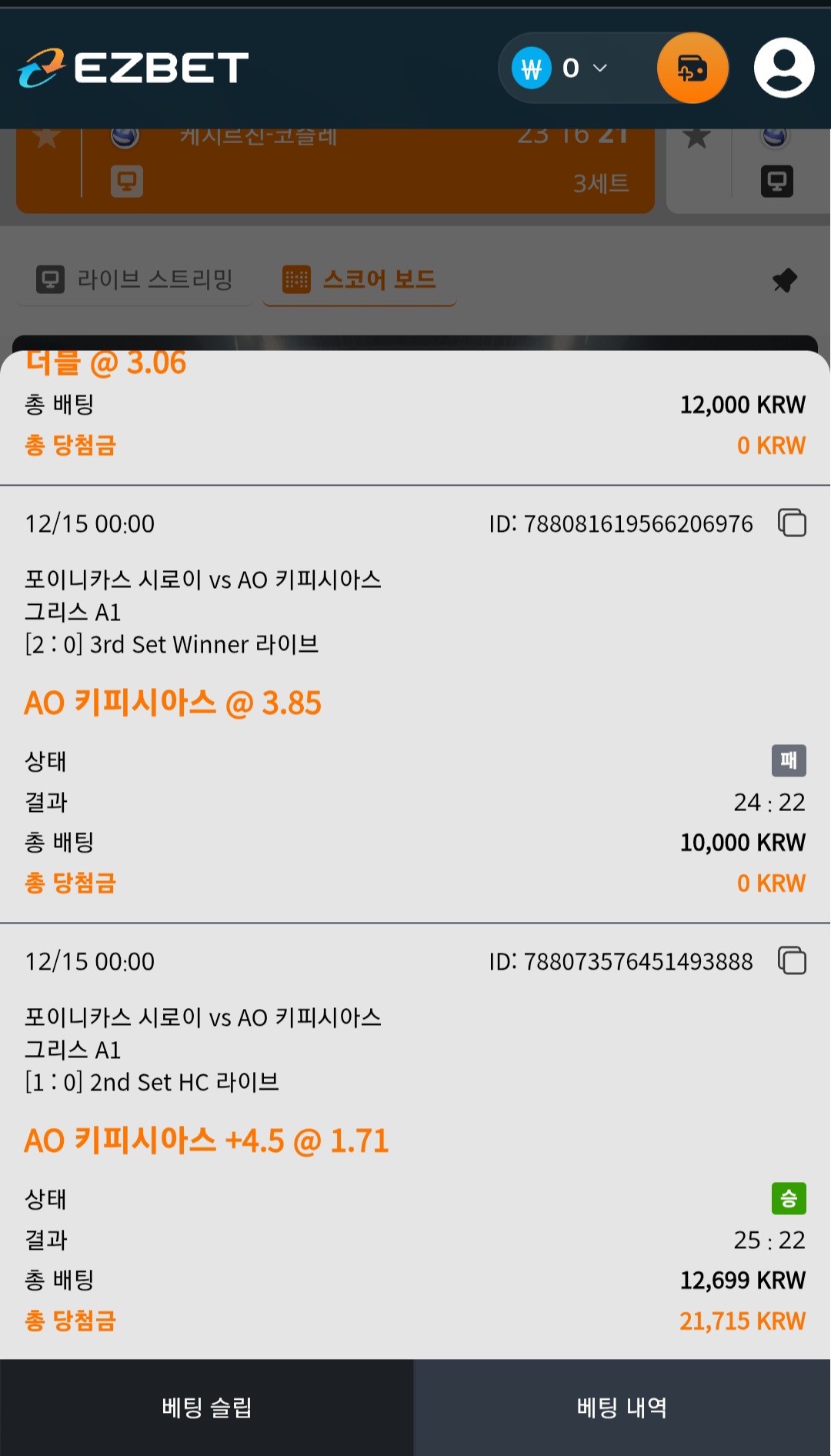This screenshot has width=831, height=1456.
Task: Open the KRW balance dropdown
Action: 569,68
